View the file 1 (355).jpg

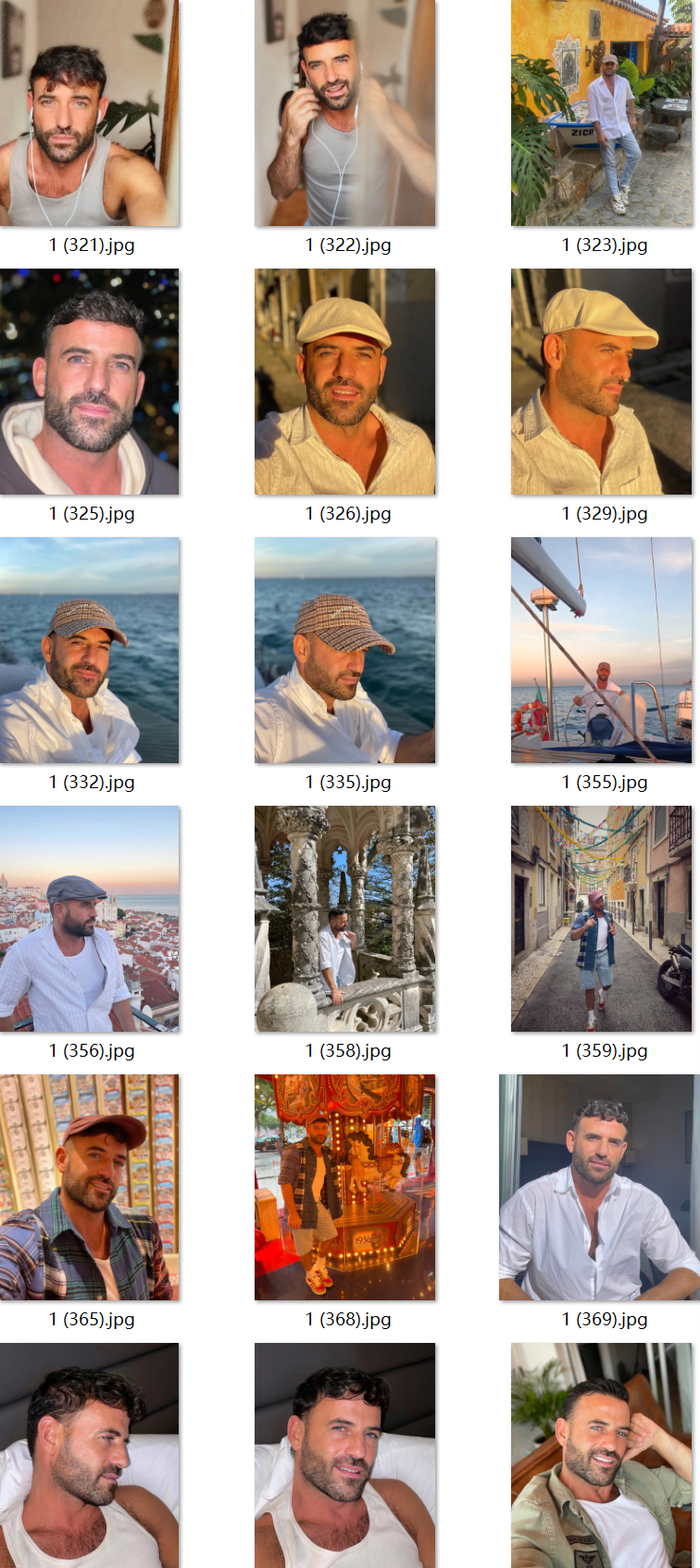(602, 650)
